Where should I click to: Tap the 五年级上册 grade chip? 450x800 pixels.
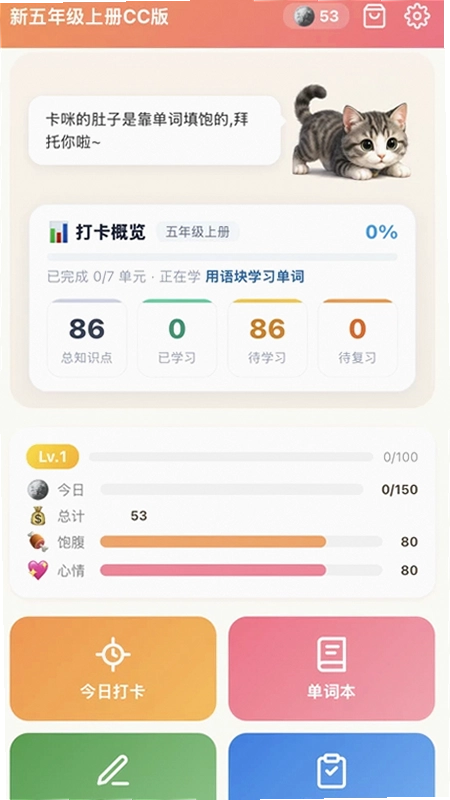click(197, 232)
